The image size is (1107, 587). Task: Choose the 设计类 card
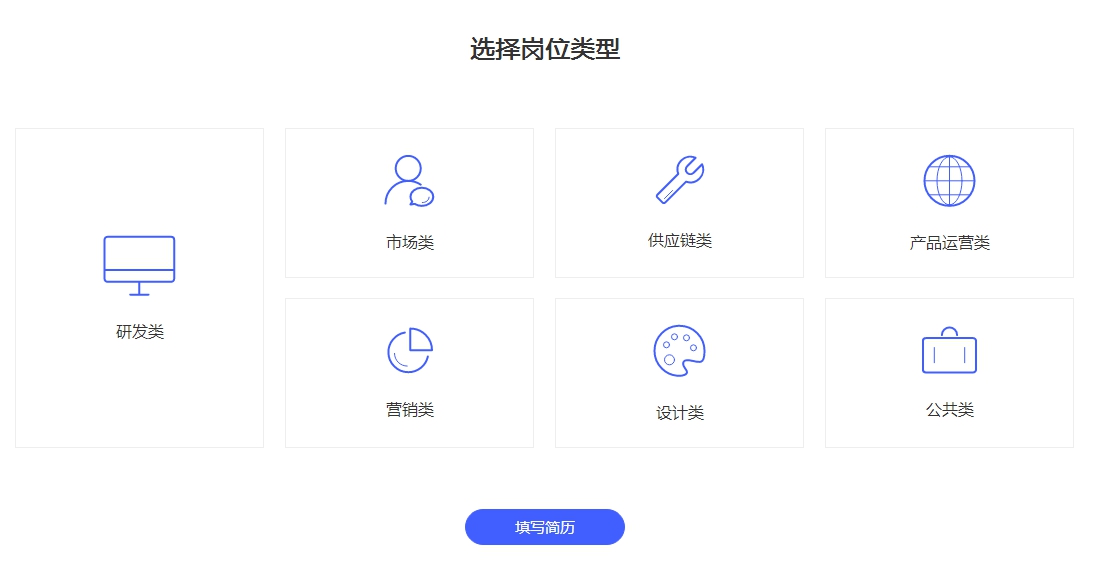pyautogui.click(x=679, y=373)
